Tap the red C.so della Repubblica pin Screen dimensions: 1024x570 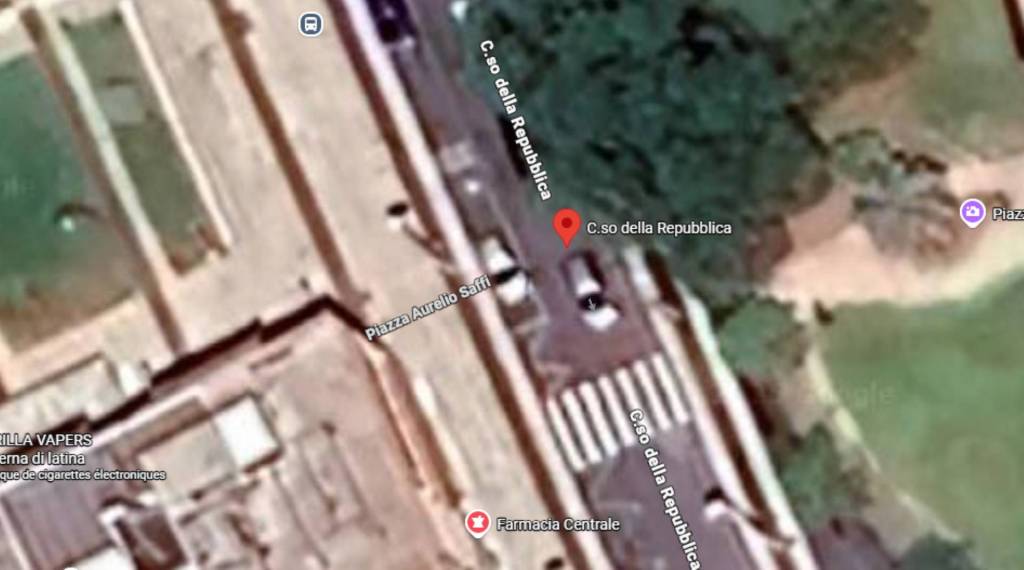(x=567, y=225)
